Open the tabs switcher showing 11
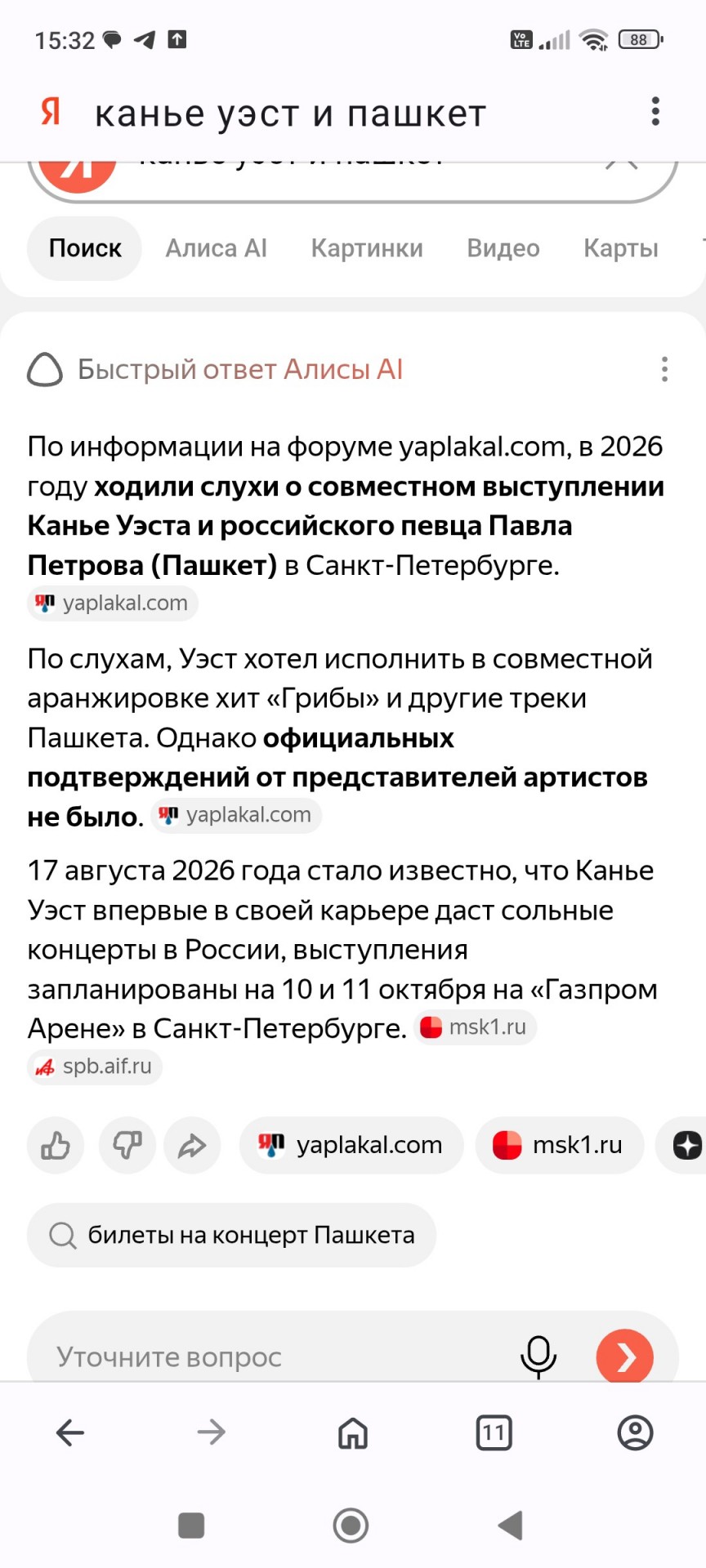706x1568 pixels. coord(494,1432)
